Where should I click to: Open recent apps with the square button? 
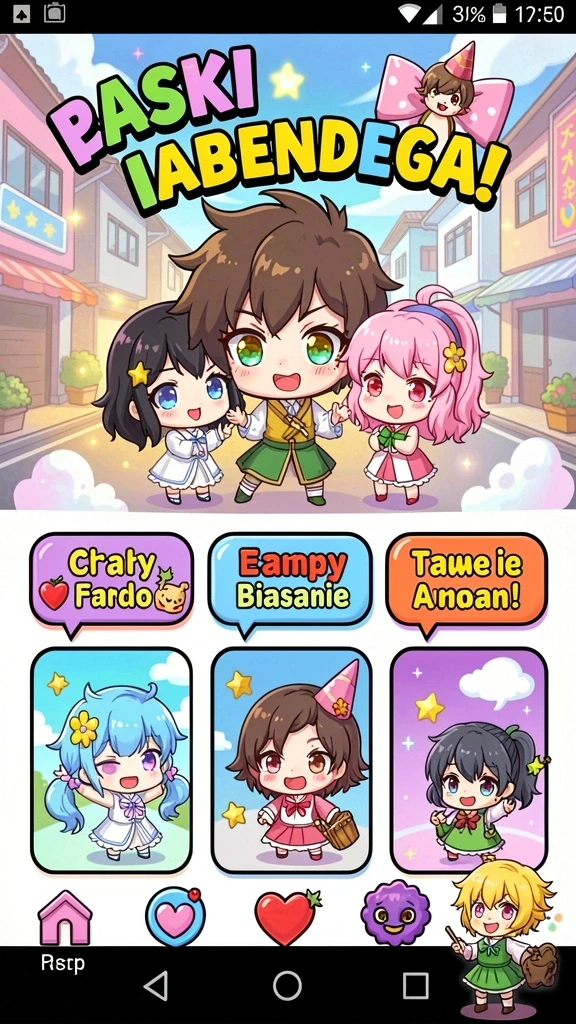416,985
